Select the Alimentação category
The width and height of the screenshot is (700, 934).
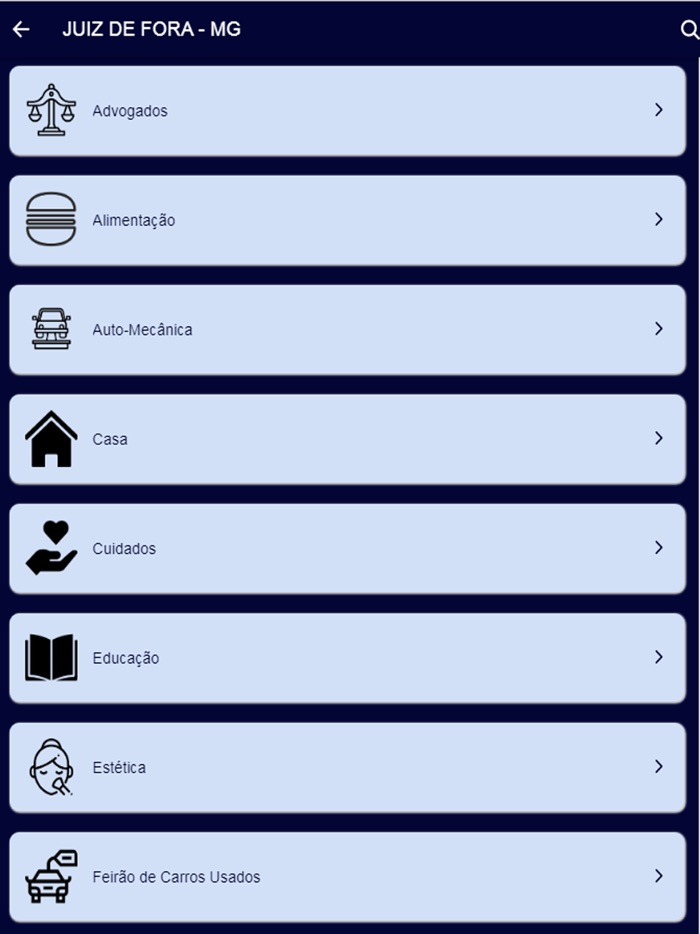(348, 220)
